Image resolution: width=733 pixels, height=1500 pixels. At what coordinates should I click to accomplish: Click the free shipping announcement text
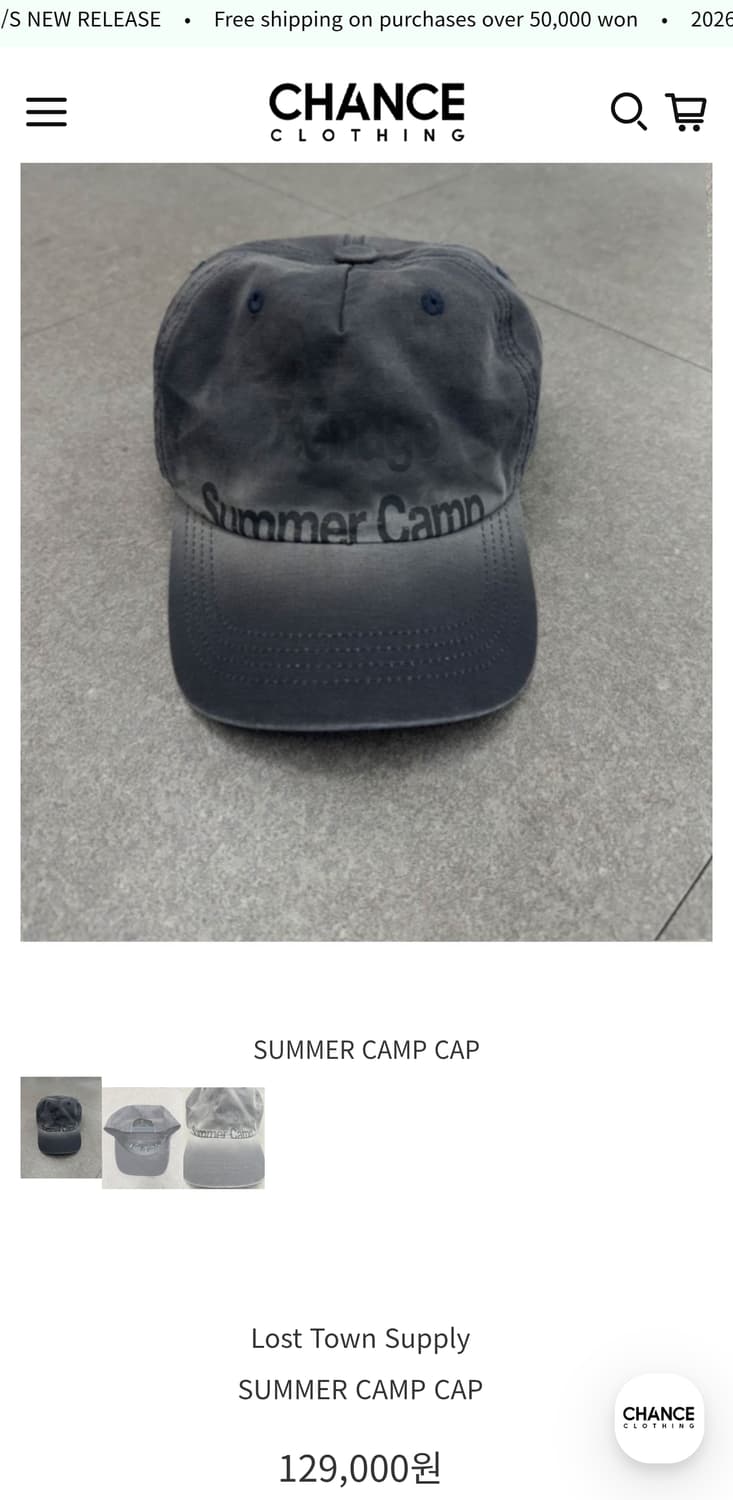coord(426,19)
